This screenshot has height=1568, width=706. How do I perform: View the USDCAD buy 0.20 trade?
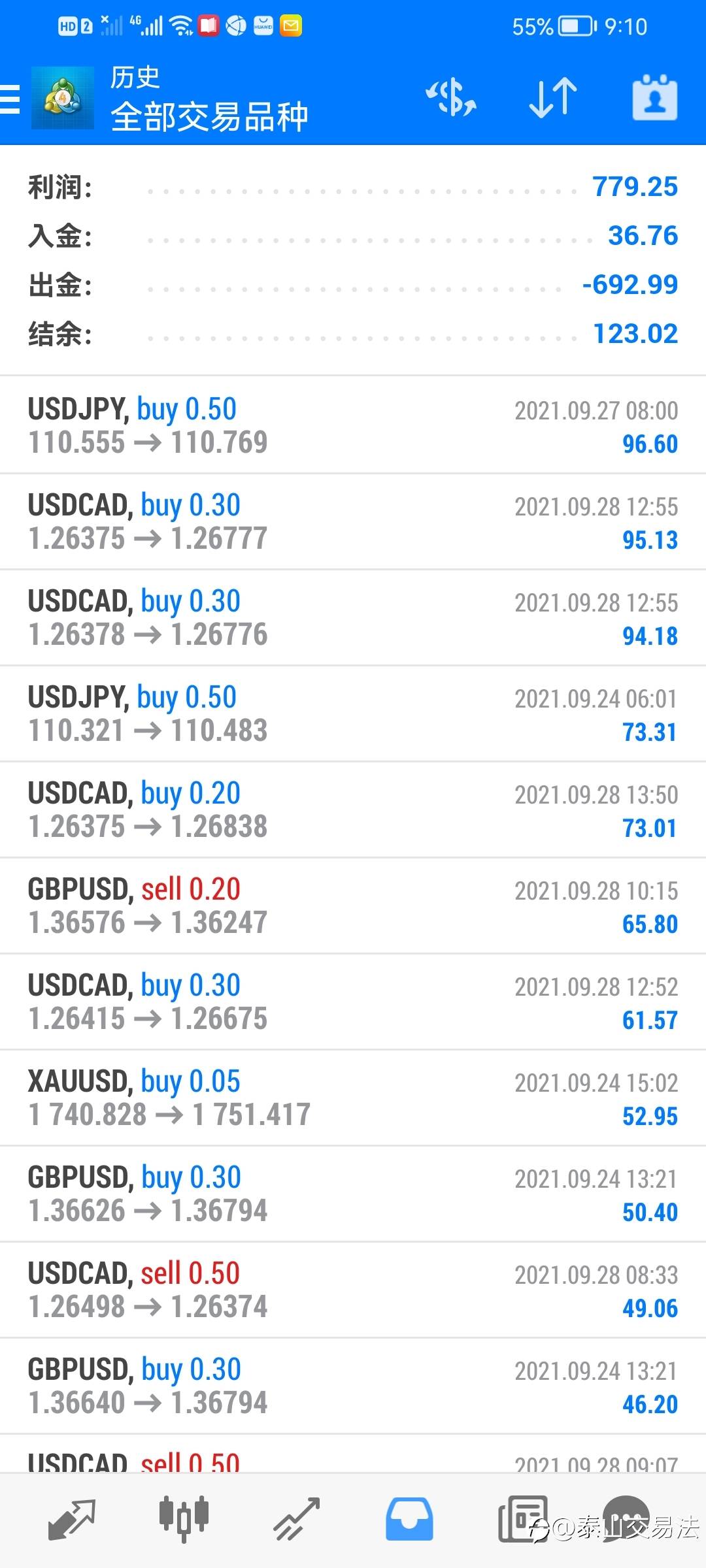pyautogui.click(x=353, y=809)
